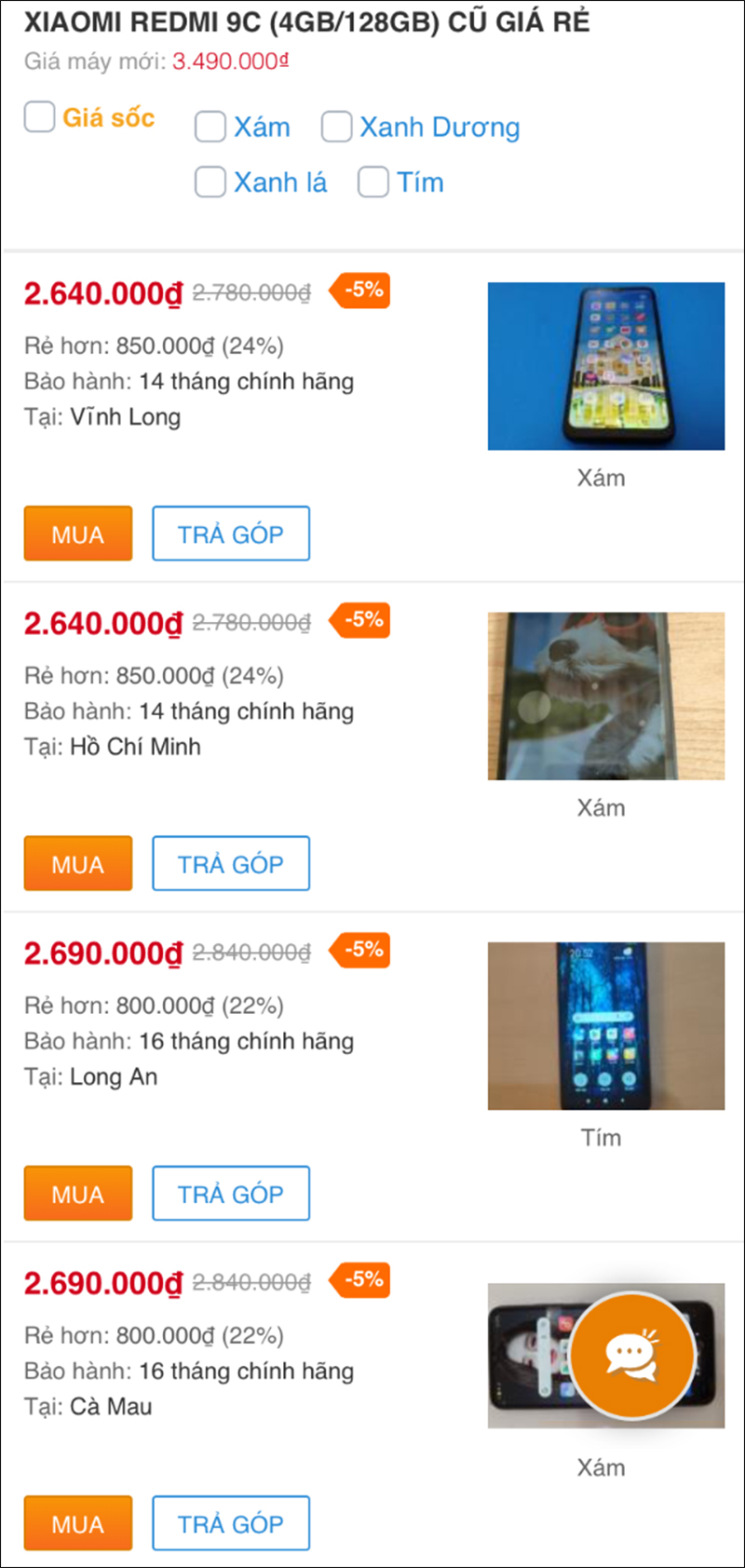The image size is (745, 1568).
Task: Enable the "Xanh lá" color filter
Action: click(210, 182)
